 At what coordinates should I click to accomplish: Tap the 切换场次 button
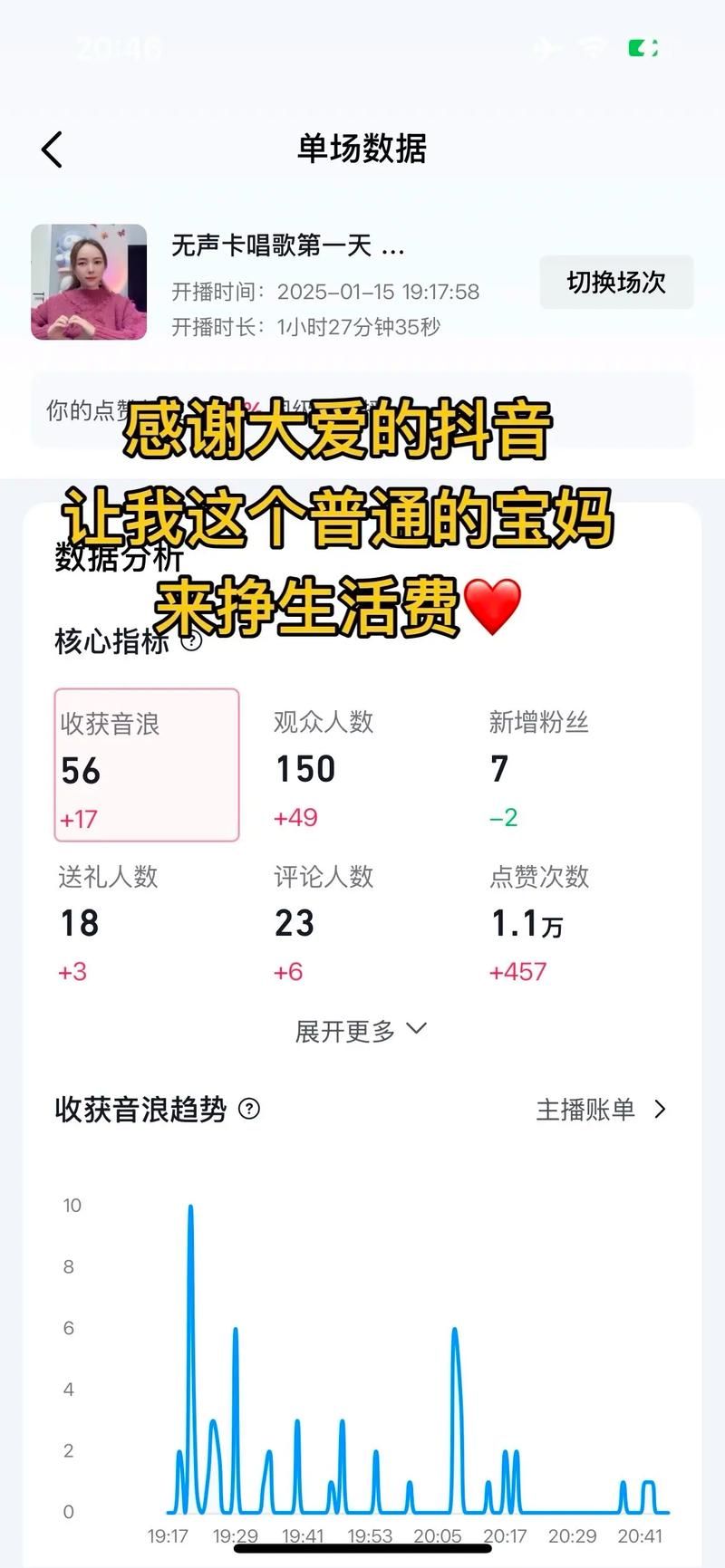[x=616, y=283]
